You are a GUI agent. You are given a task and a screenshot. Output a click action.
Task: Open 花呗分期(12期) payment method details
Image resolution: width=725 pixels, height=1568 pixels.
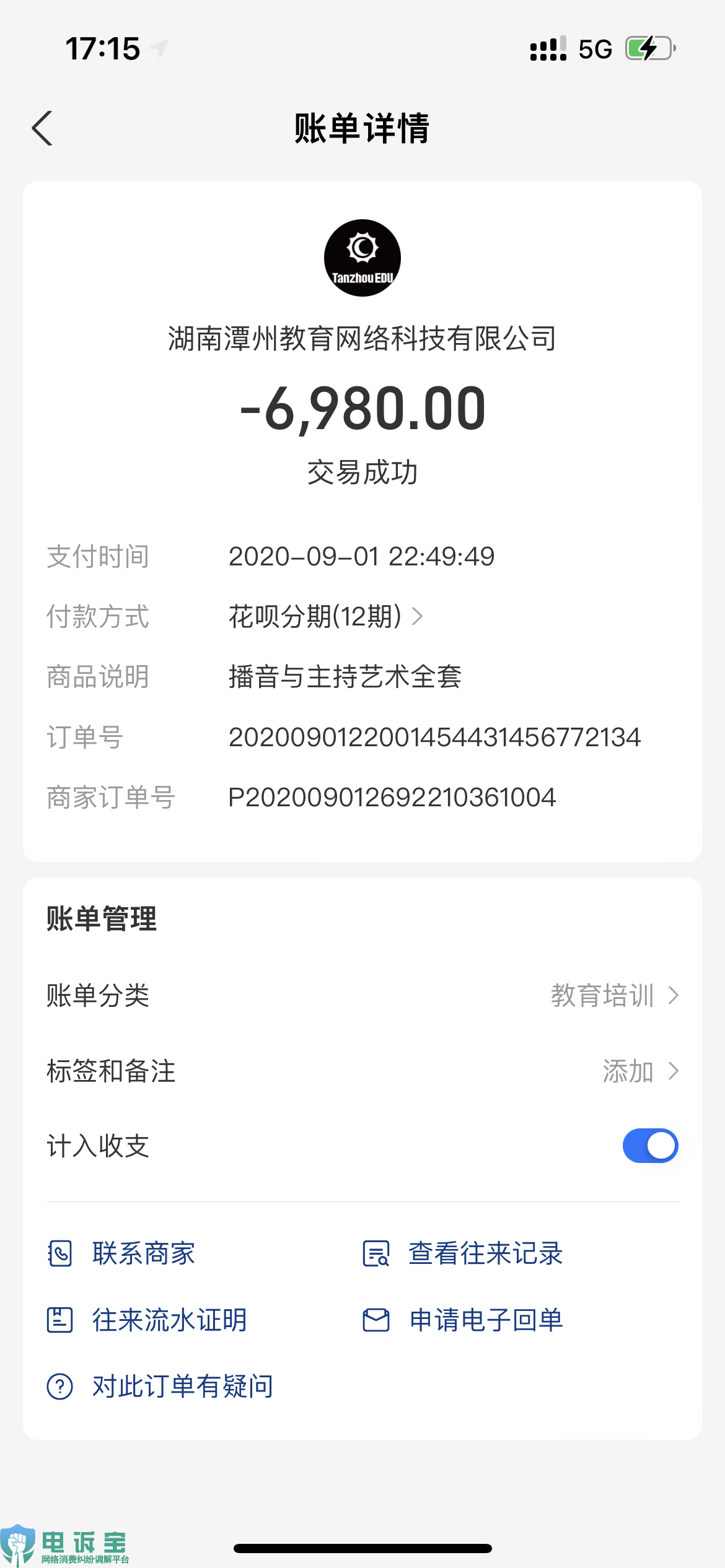(x=325, y=616)
